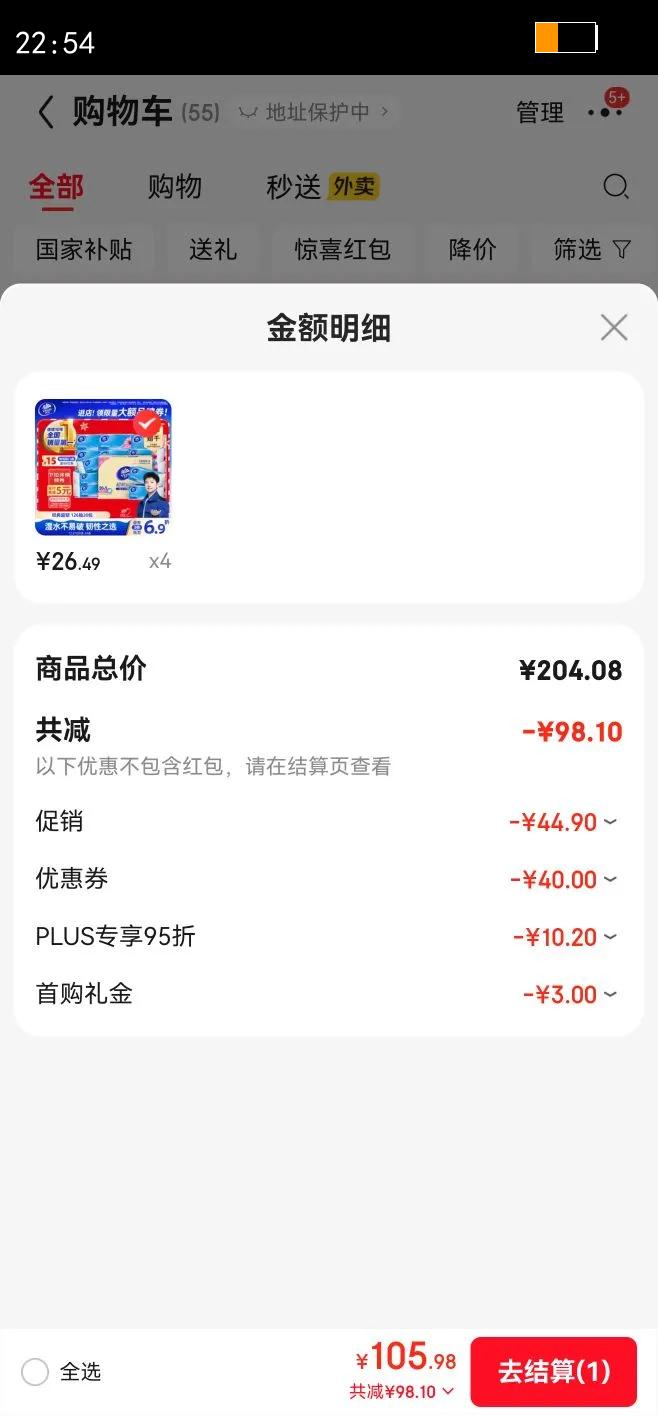Open the tissue product thumbnail
Screen dimensions: 658x1416
(103, 467)
